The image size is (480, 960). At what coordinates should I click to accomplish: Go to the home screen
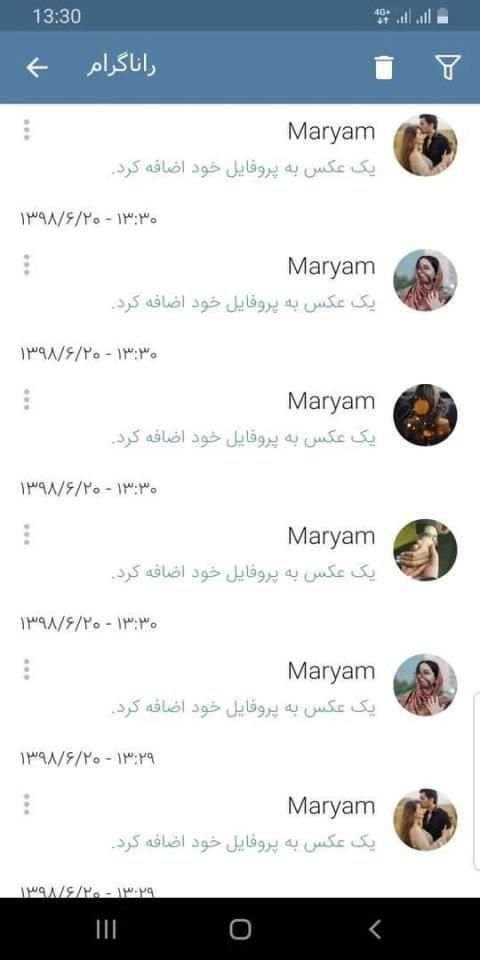(240, 929)
